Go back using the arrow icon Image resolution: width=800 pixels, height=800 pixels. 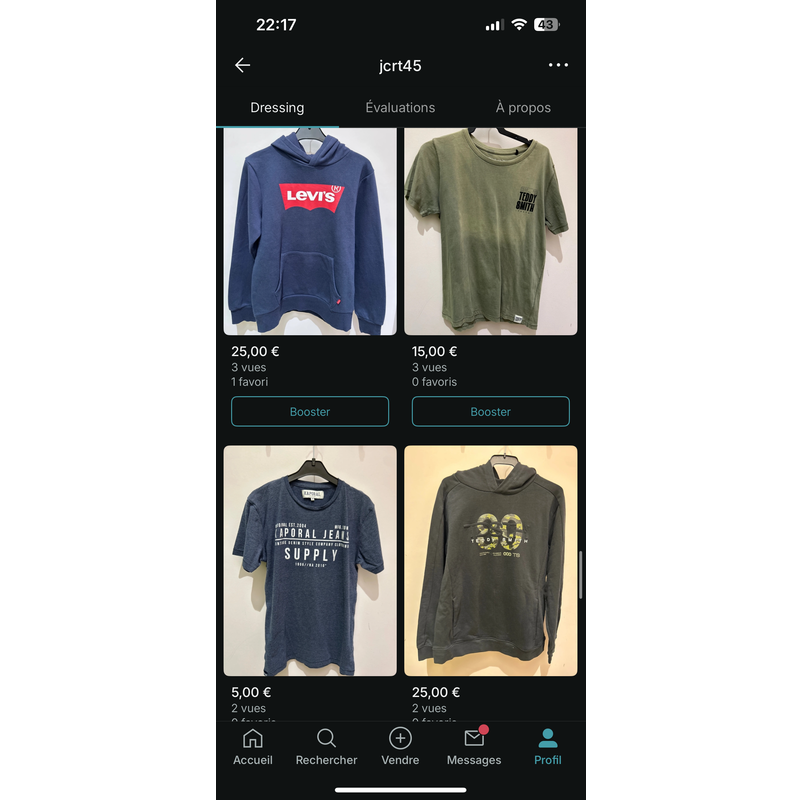click(x=242, y=65)
